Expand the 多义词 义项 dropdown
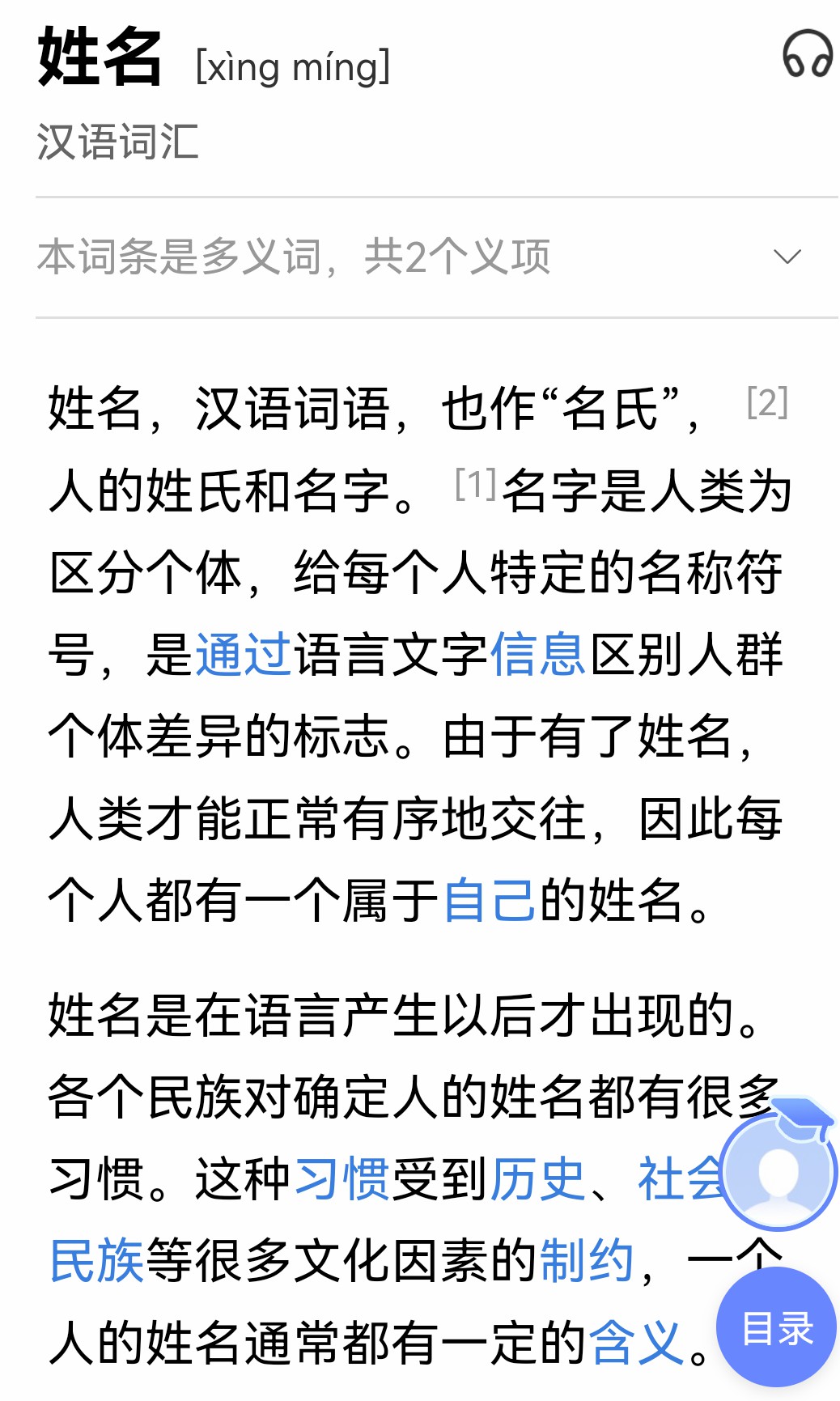 [787, 257]
